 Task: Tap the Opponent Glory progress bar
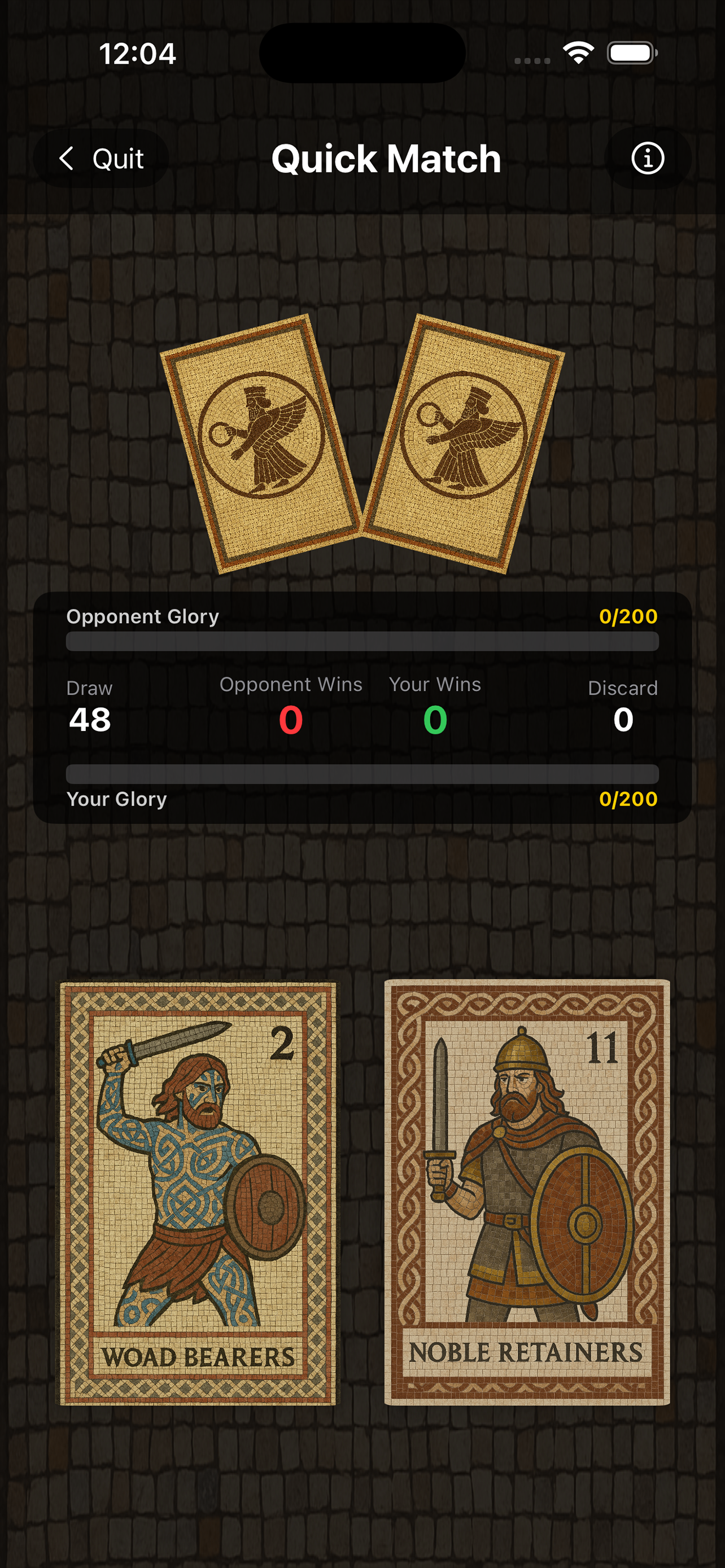(362, 641)
